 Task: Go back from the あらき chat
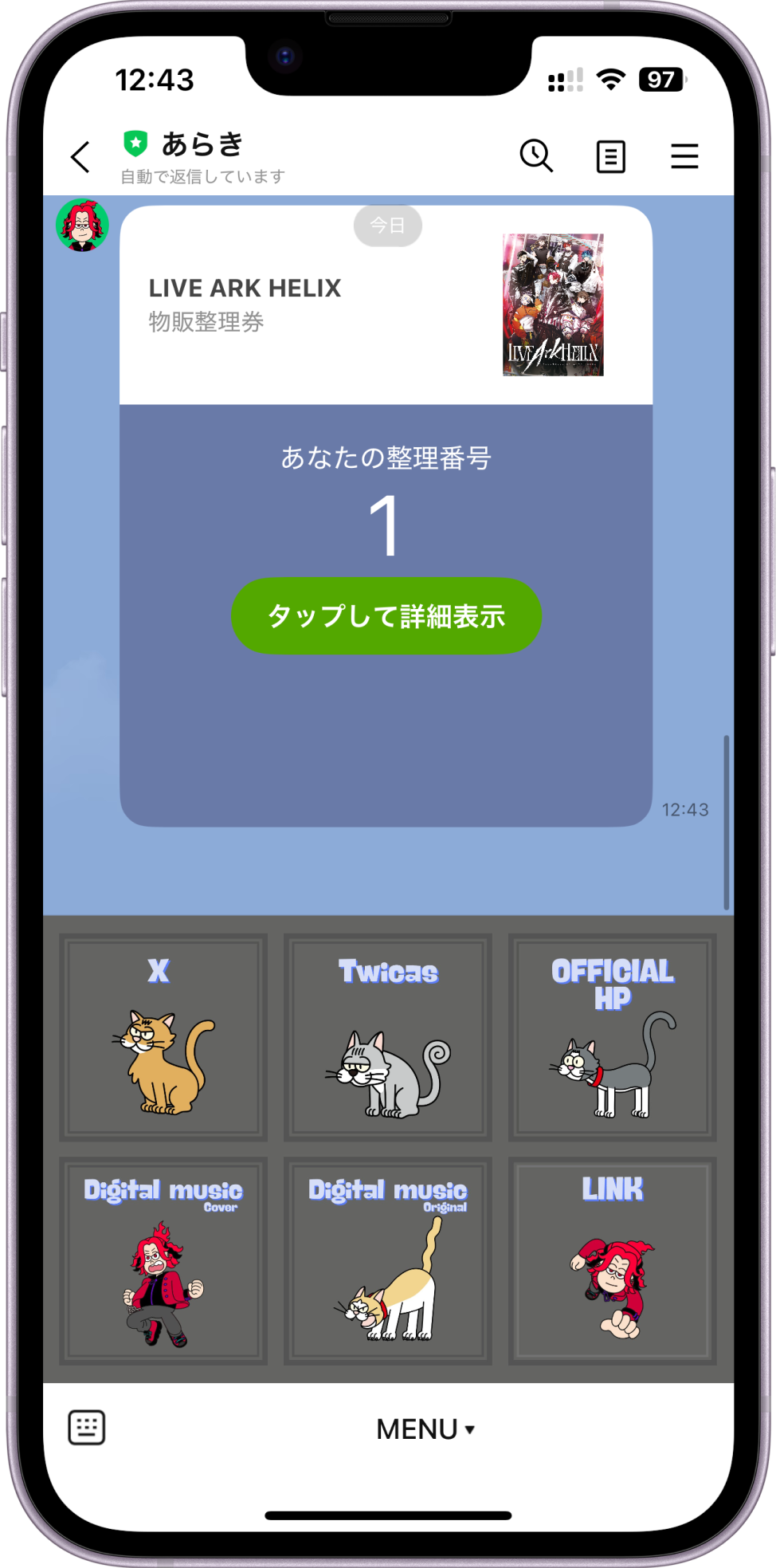tap(80, 157)
